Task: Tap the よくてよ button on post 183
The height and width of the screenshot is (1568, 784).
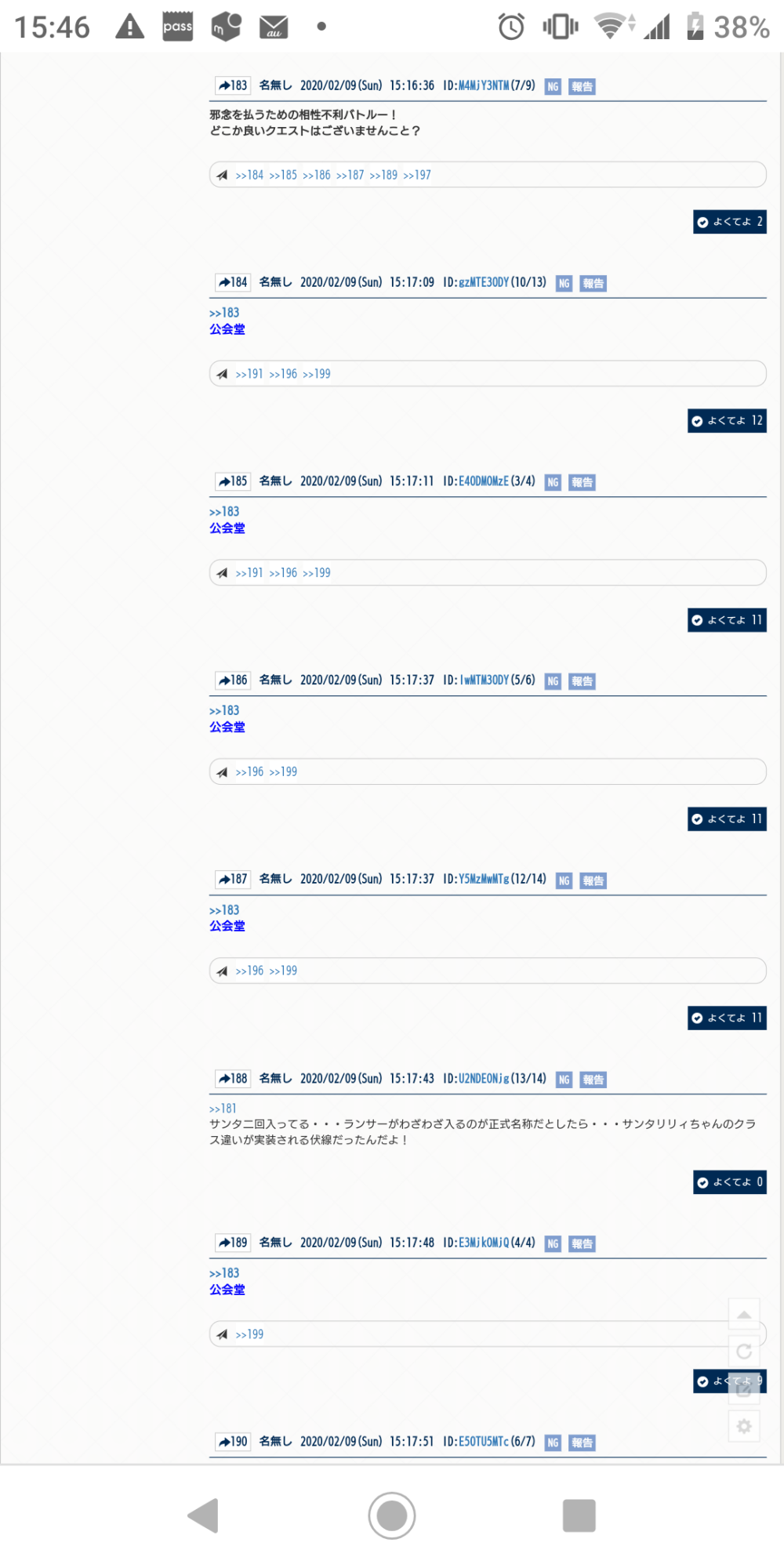Action: click(x=729, y=222)
